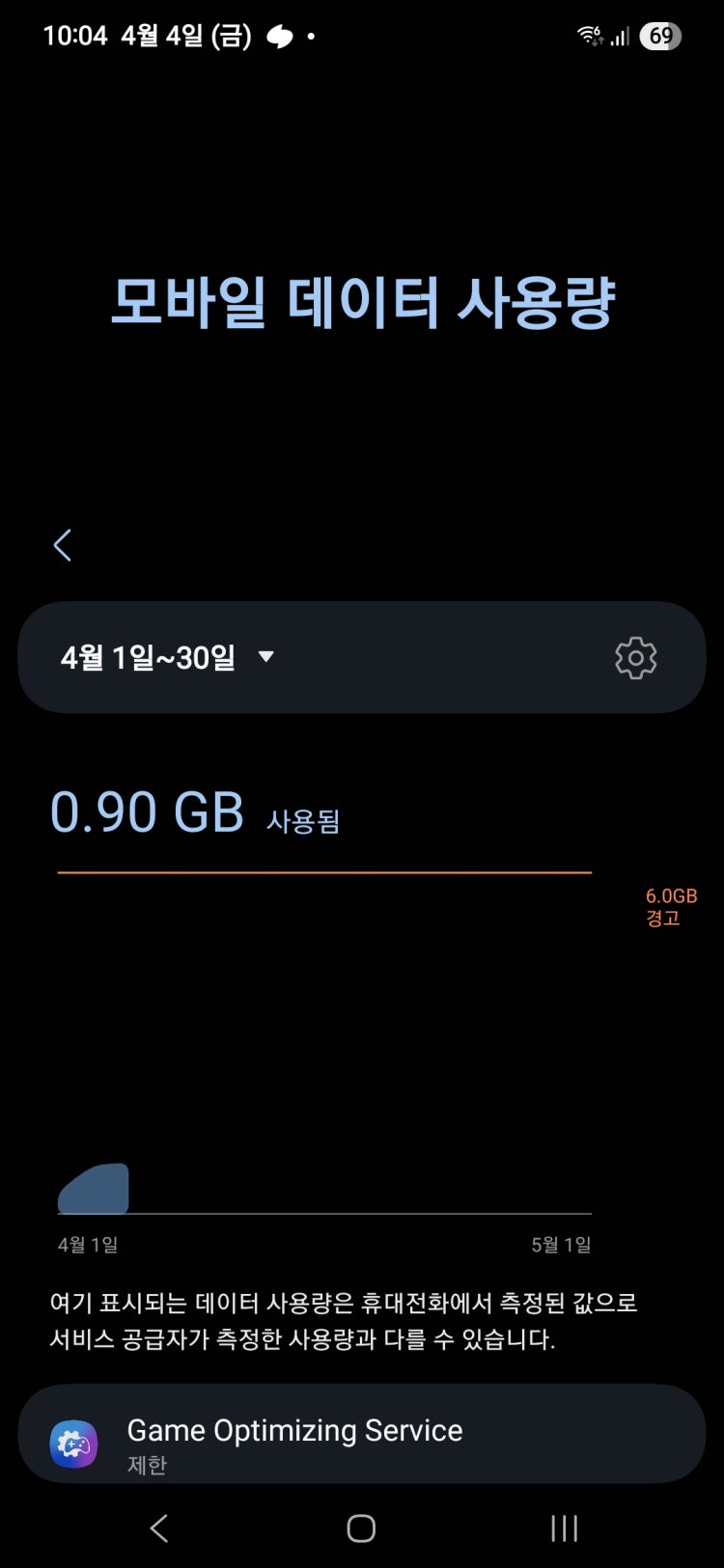The width and height of the screenshot is (724, 1568).
Task: Tap the 5월 1일 graph label
Action: tap(559, 1244)
